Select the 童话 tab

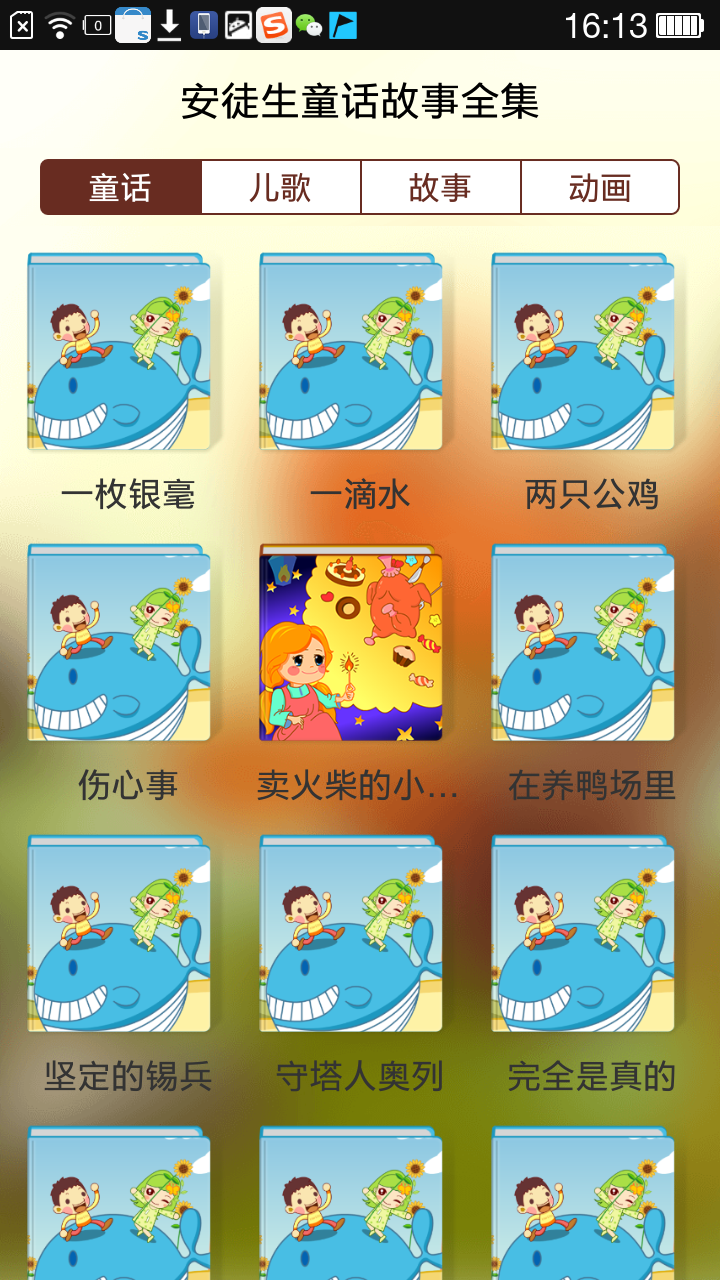click(121, 188)
